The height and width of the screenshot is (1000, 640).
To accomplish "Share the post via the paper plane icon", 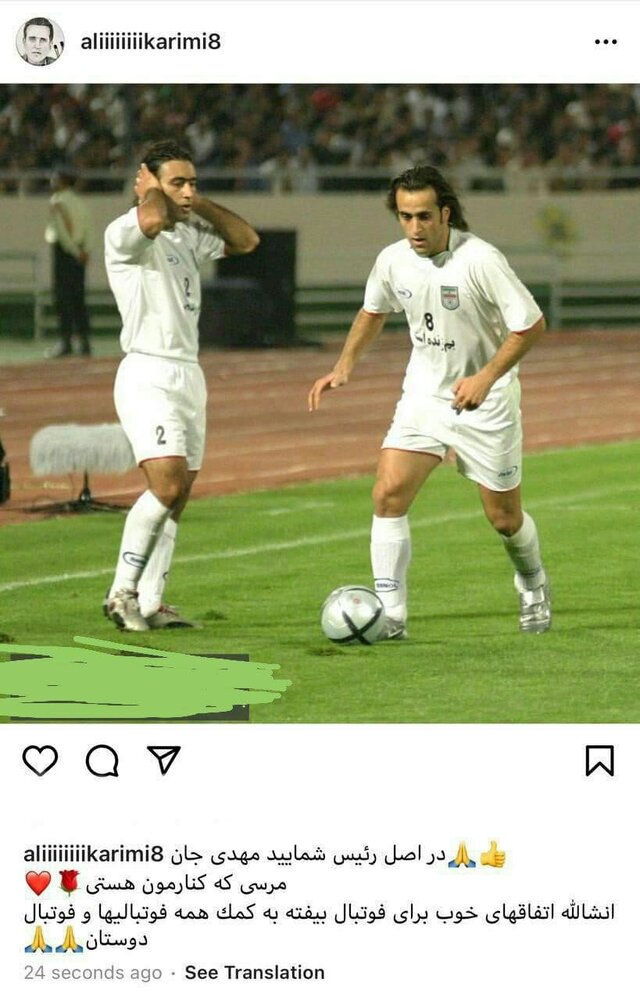I will tap(163, 760).
